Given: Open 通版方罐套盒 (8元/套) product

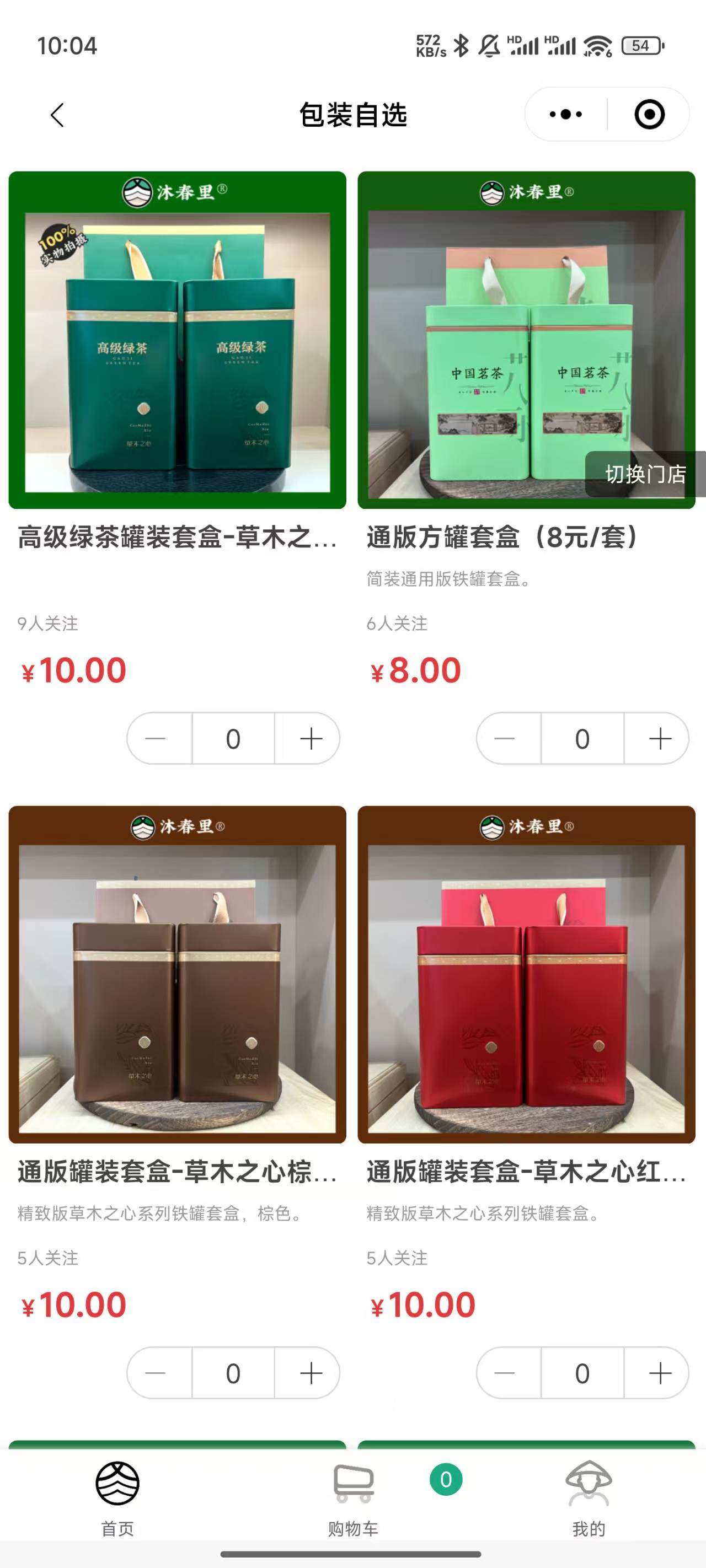Looking at the screenshot, I should click(x=526, y=341).
